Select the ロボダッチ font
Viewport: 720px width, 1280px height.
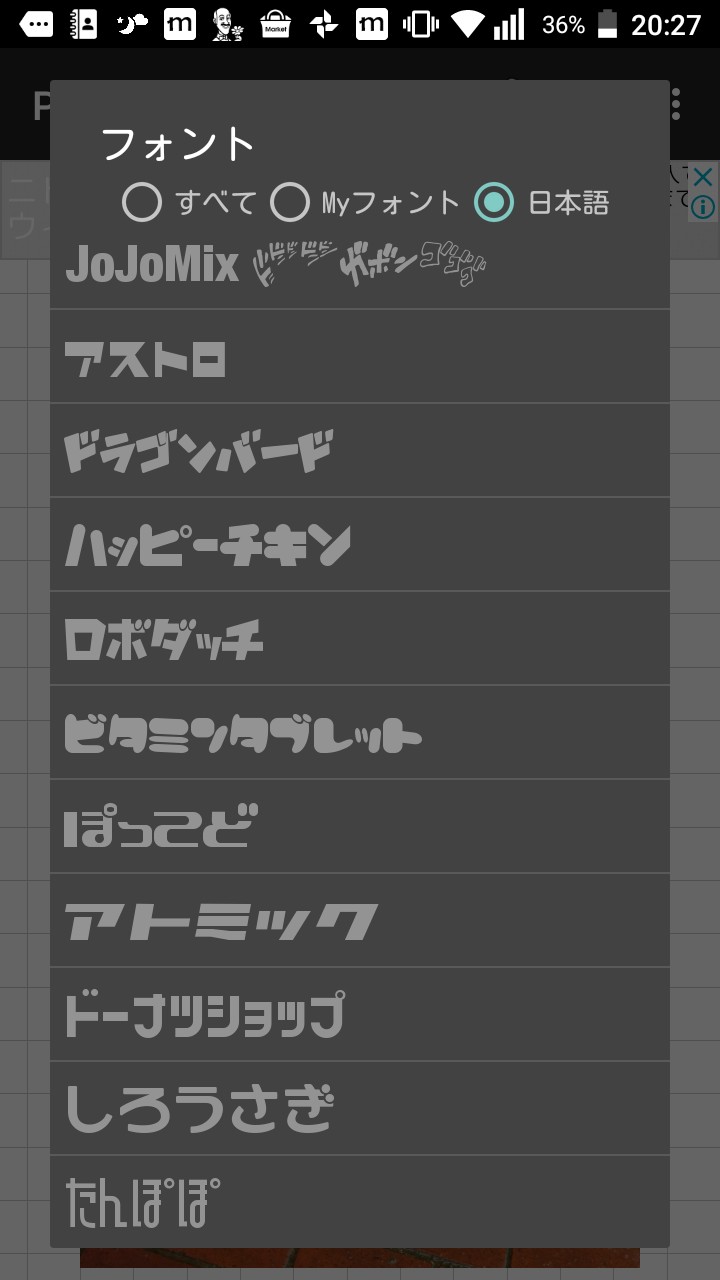tap(360, 639)
